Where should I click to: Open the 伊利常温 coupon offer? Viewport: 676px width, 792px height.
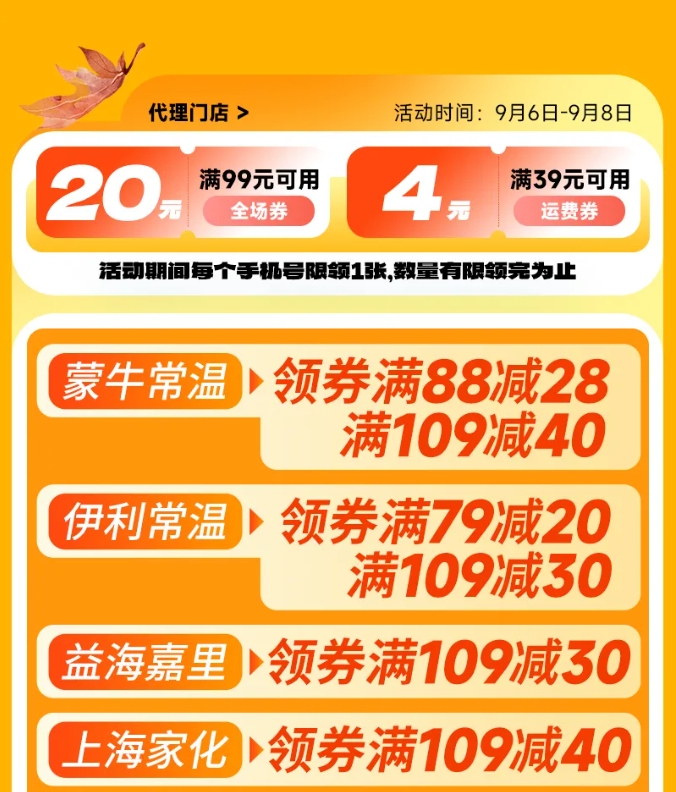(x=340, y=548)
